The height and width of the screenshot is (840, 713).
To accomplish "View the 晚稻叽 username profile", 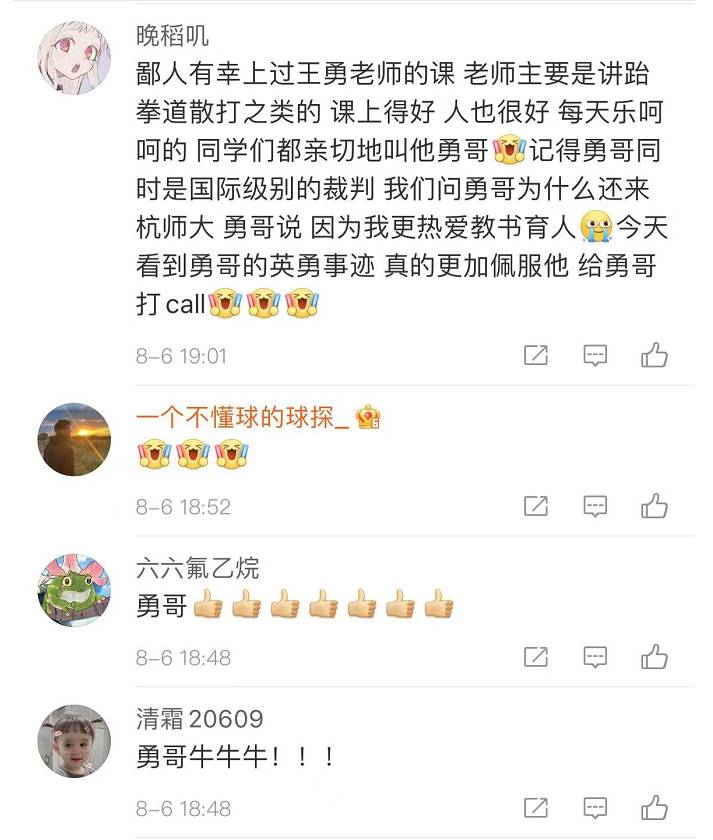I will point(172,36).
